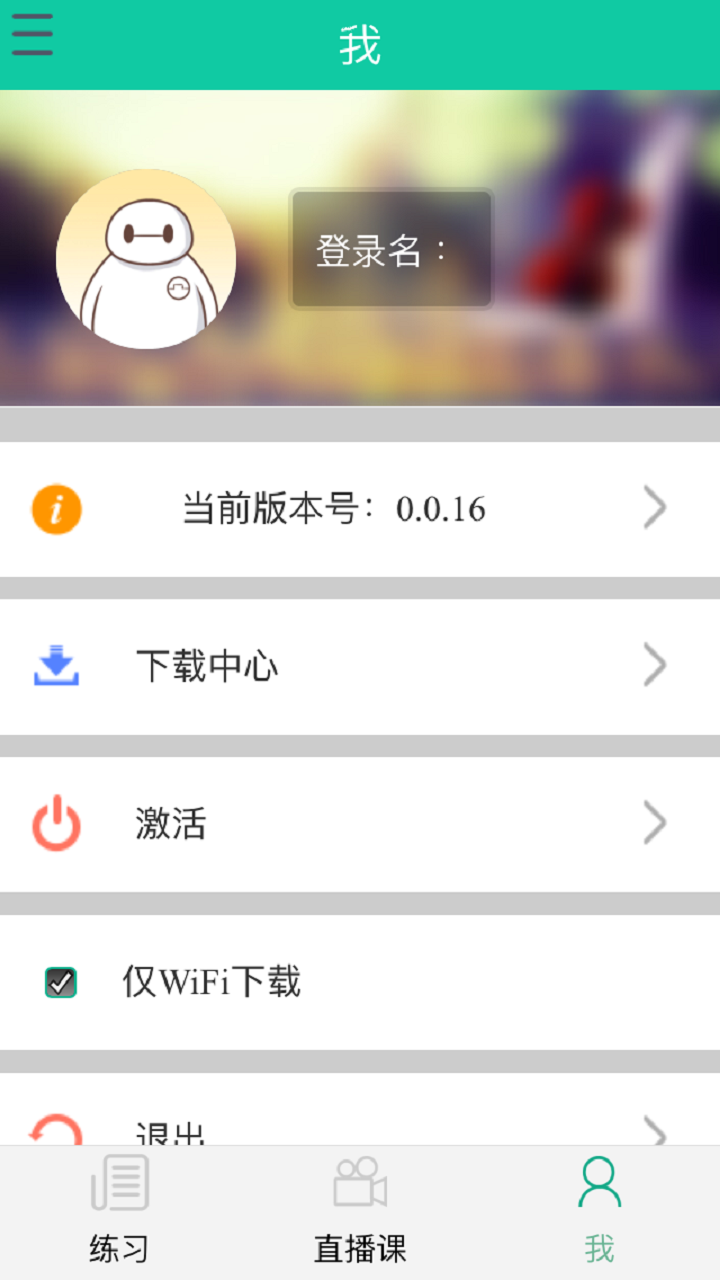
Task: Click the red power icon next to 激活
Action: coord(57,823)
